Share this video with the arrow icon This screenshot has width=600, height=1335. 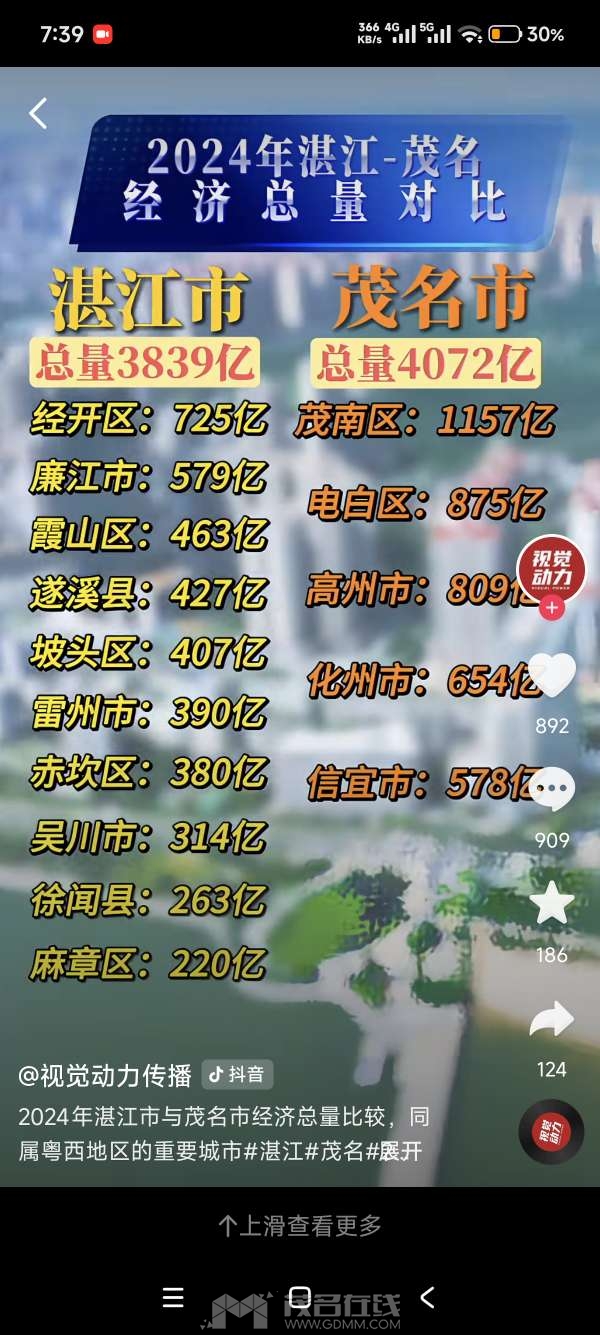pos(551,1020)
